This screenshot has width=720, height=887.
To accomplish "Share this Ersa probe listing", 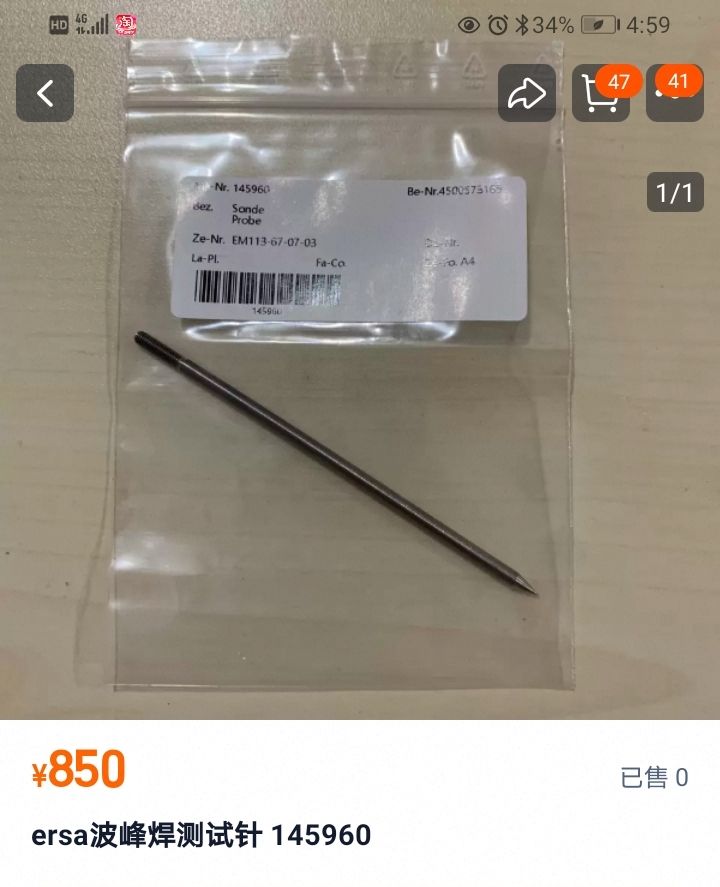I will point(527,93).
